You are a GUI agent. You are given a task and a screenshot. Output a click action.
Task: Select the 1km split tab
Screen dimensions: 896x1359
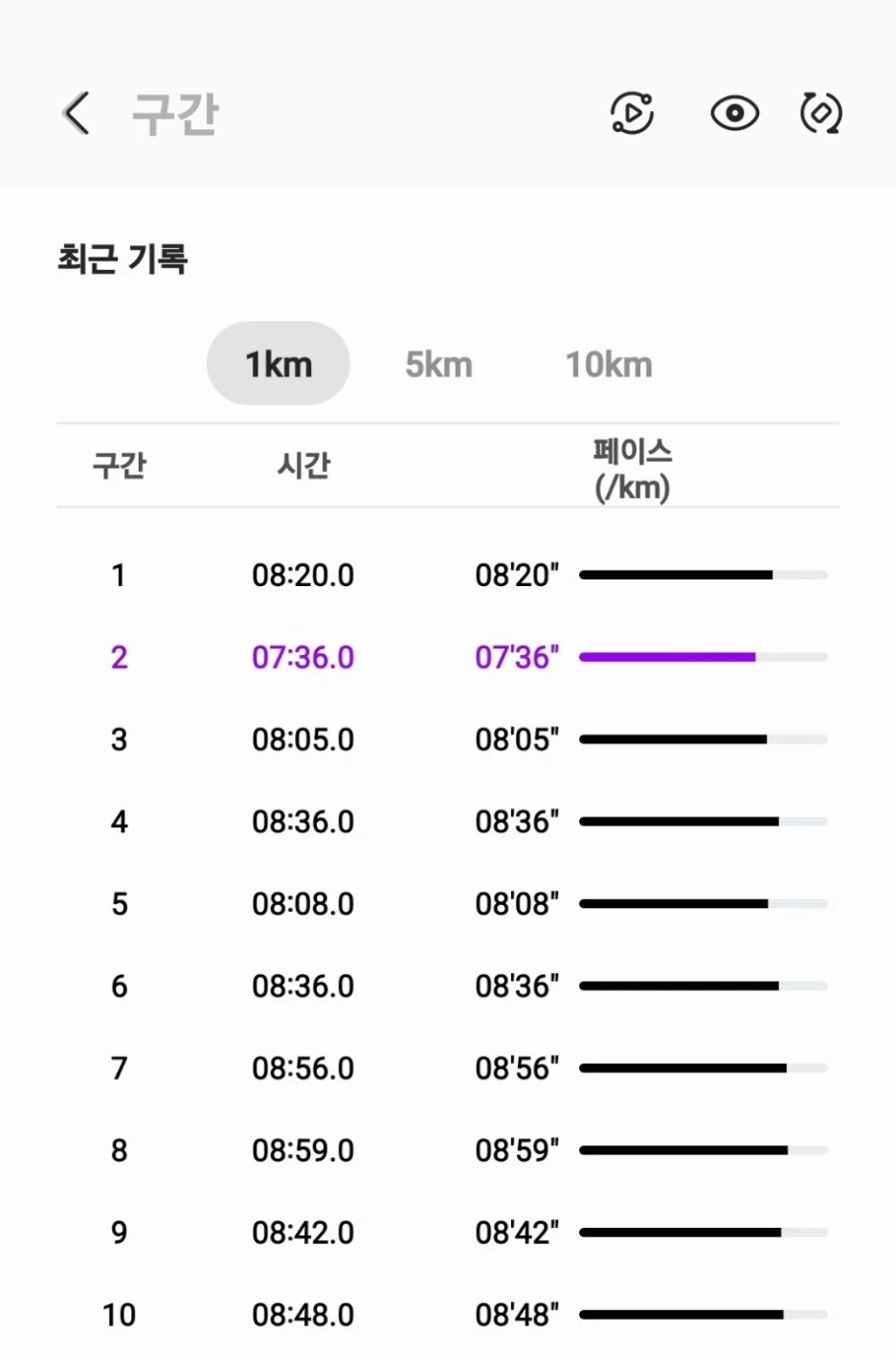point(279,364)
